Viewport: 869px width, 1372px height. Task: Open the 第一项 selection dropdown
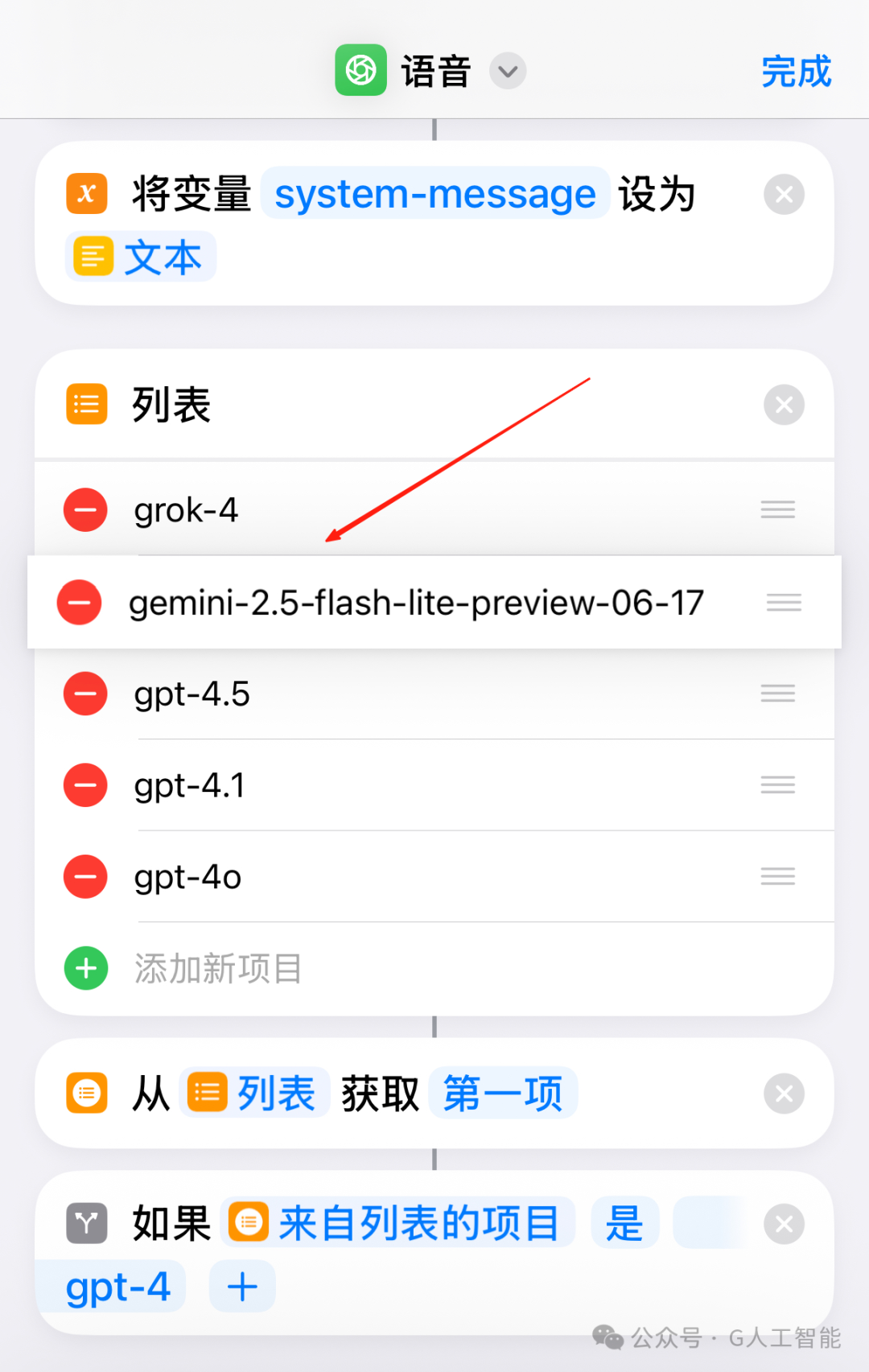pyautogui.click(x=502, y=1093)
